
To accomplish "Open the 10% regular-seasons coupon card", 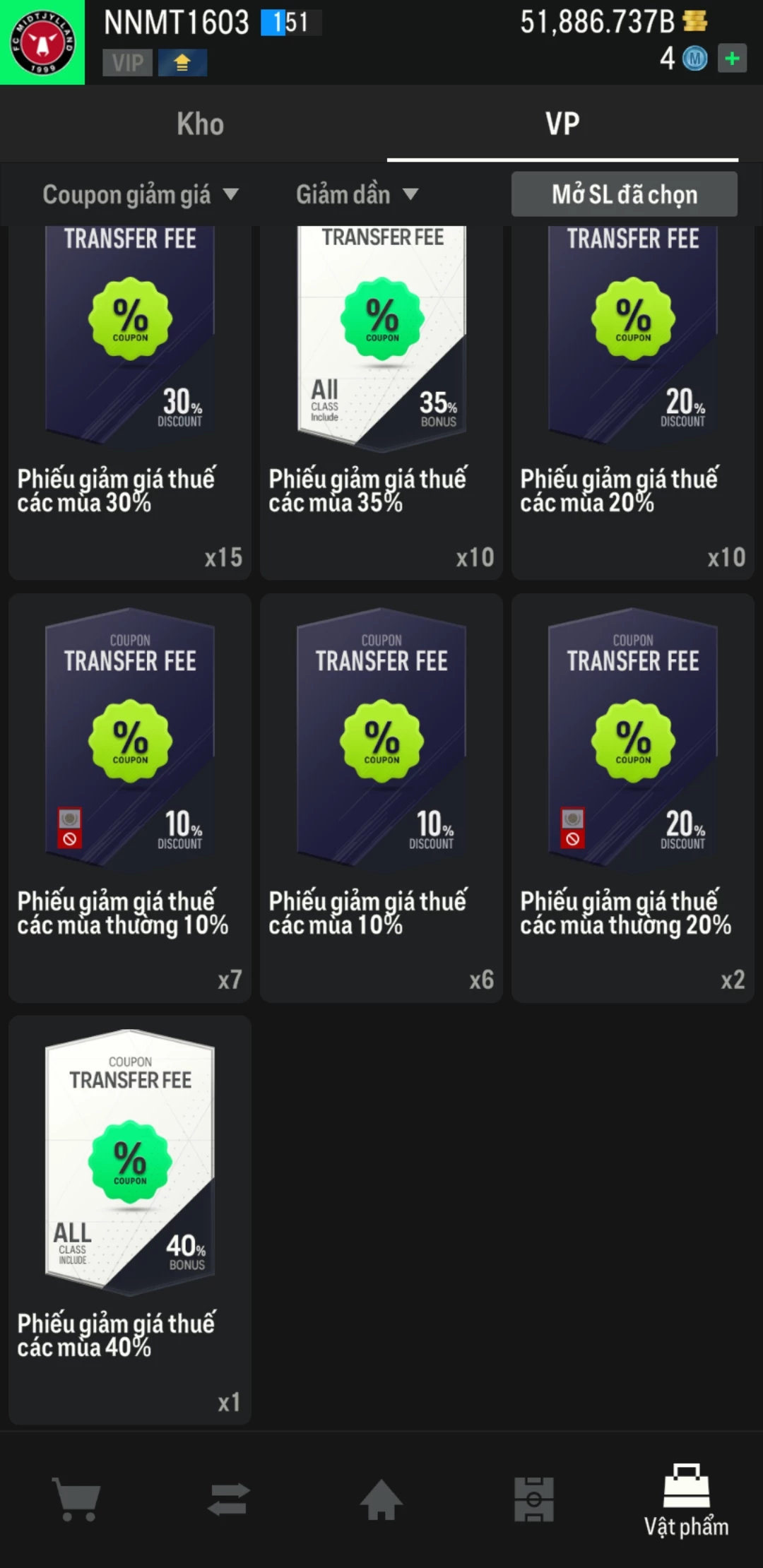I will pyautogui.click(x=130, y=797).
